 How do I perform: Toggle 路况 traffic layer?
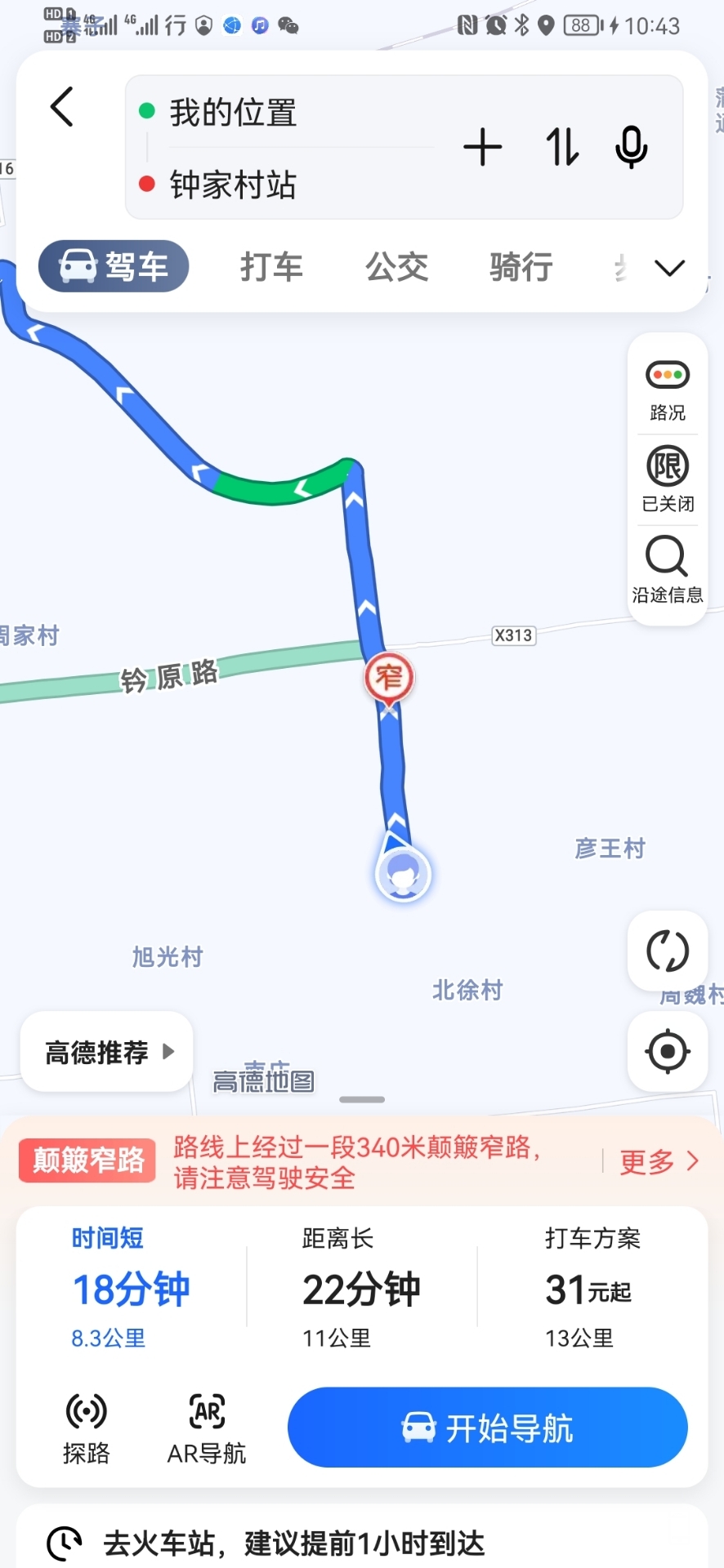[668, 389]
